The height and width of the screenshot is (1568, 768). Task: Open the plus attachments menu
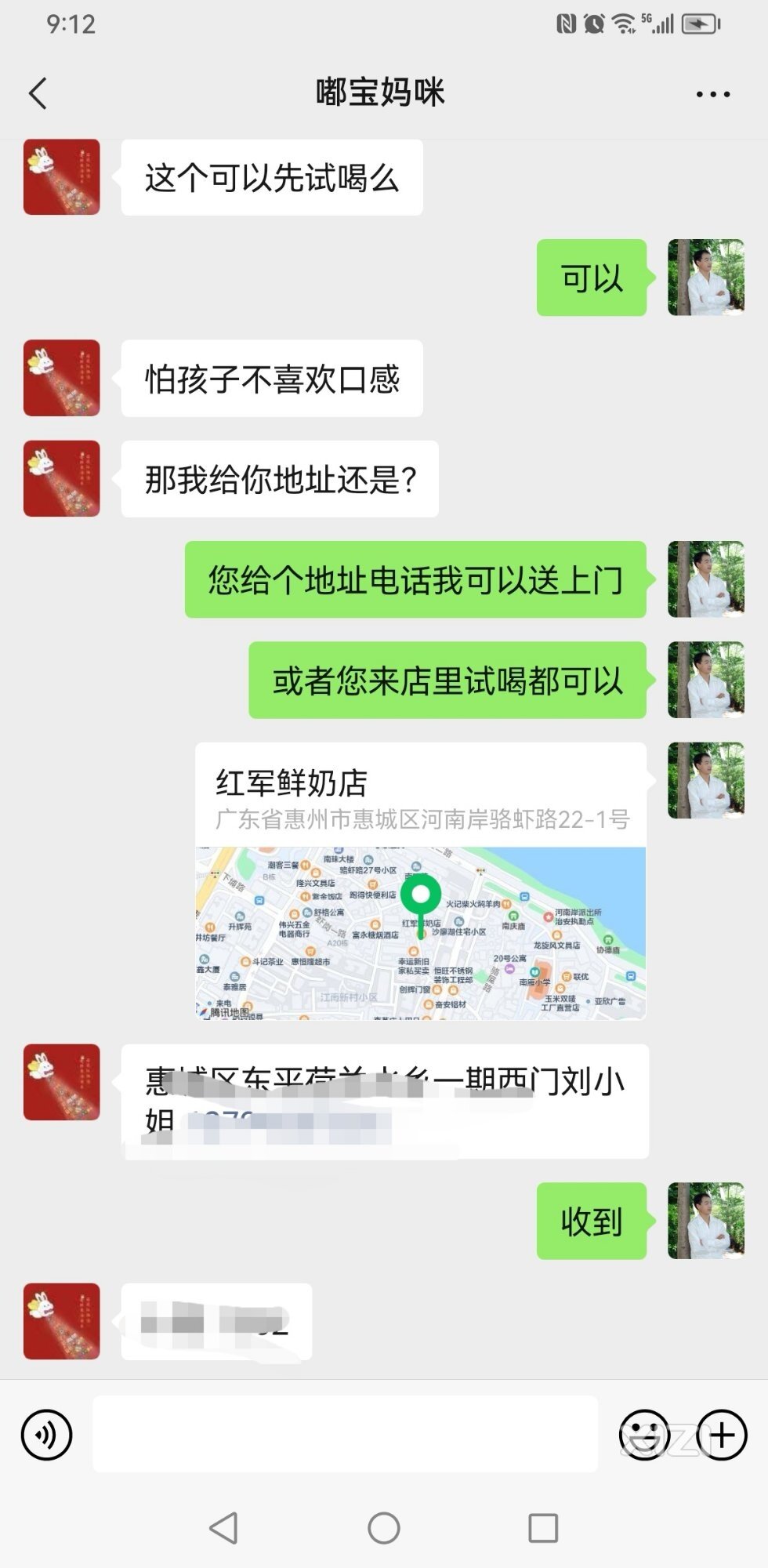click(x=722, y=1435)
